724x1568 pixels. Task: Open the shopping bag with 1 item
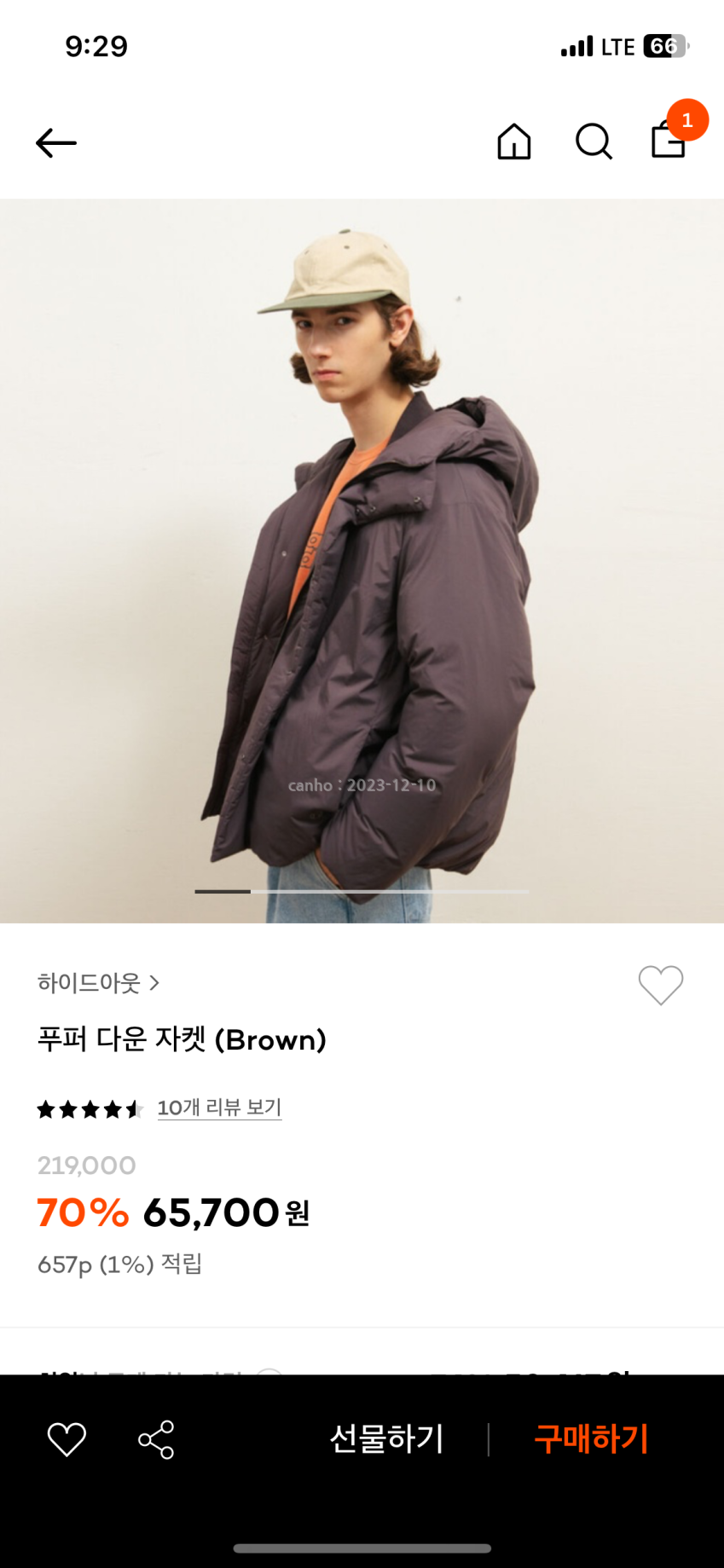click(x=669, y=140)
